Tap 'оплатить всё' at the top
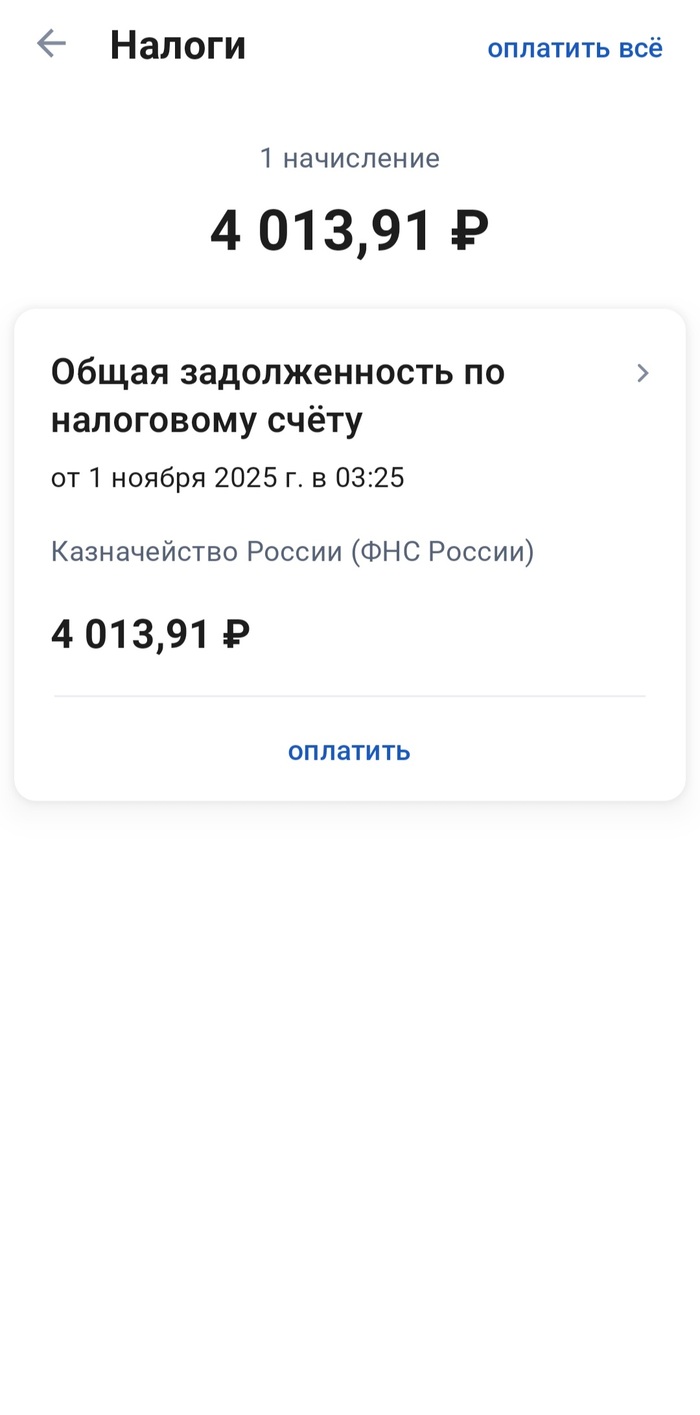 pyautogui.click(x=574, y=48)
